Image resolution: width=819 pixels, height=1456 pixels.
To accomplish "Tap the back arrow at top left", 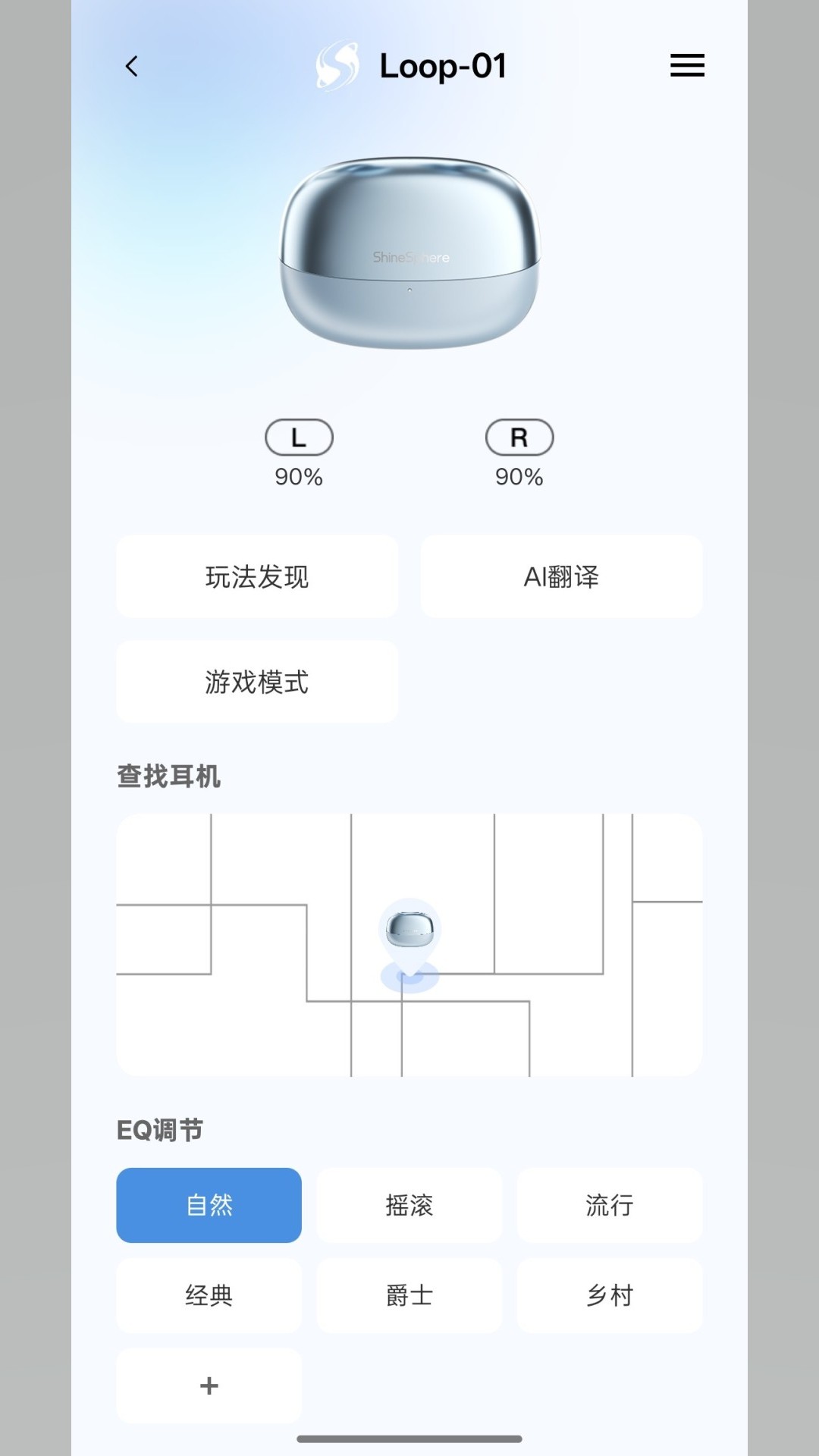I will pyautogui.click(x=132, y=67).
